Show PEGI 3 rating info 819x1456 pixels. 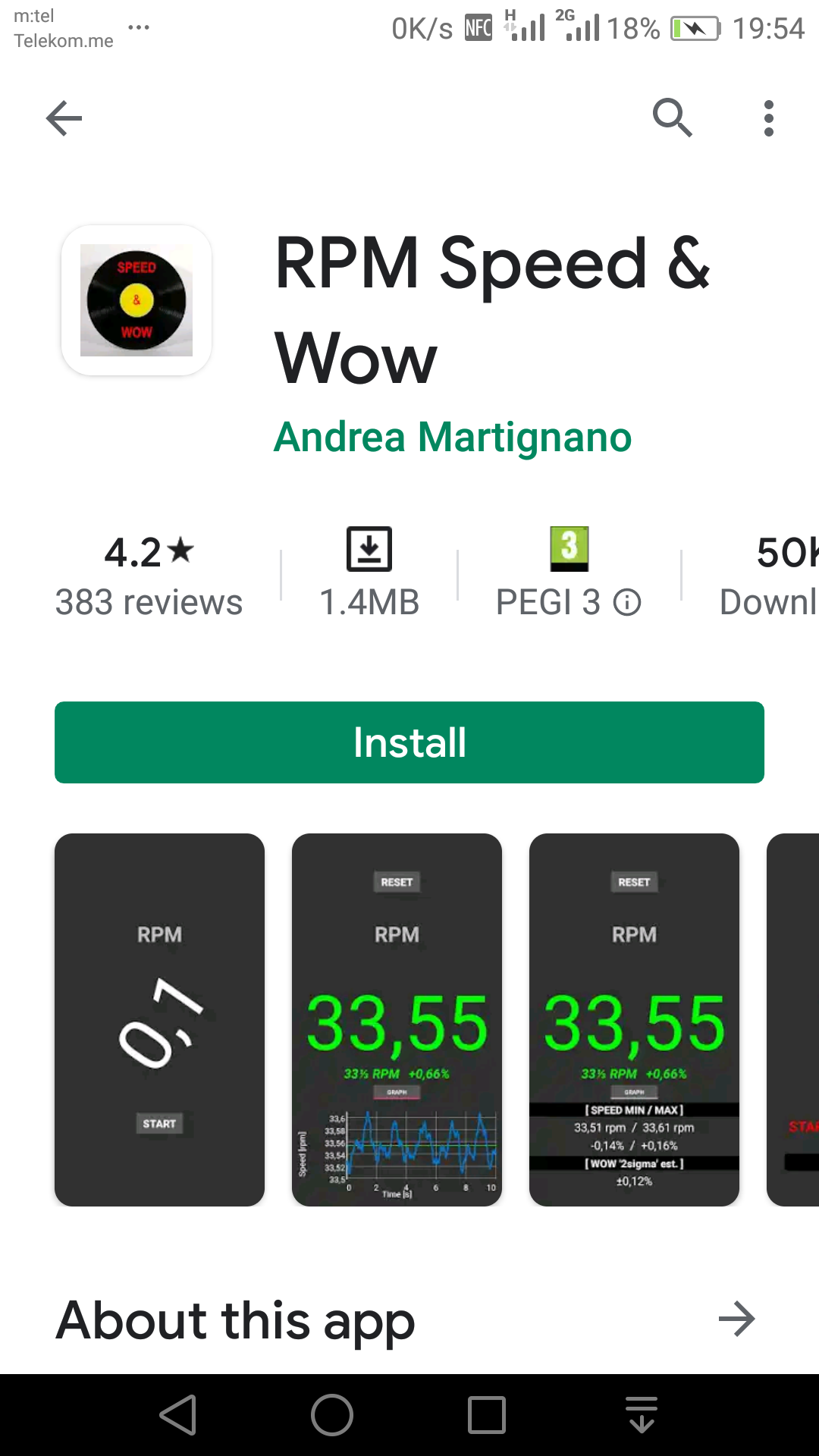pos(627,603)
